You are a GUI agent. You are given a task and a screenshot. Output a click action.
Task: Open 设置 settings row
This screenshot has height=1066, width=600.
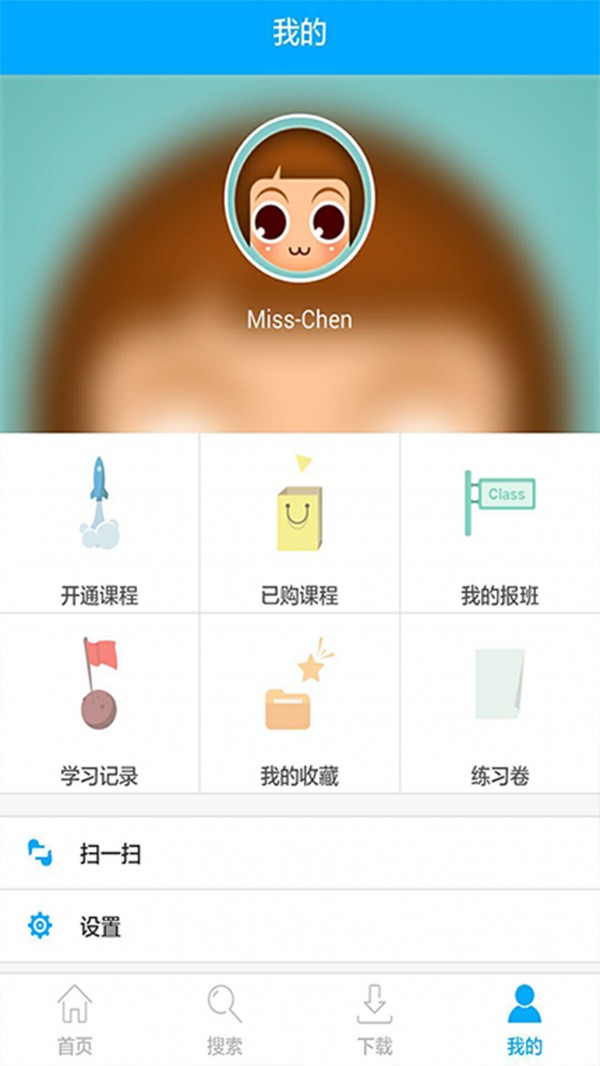(300, 927)
